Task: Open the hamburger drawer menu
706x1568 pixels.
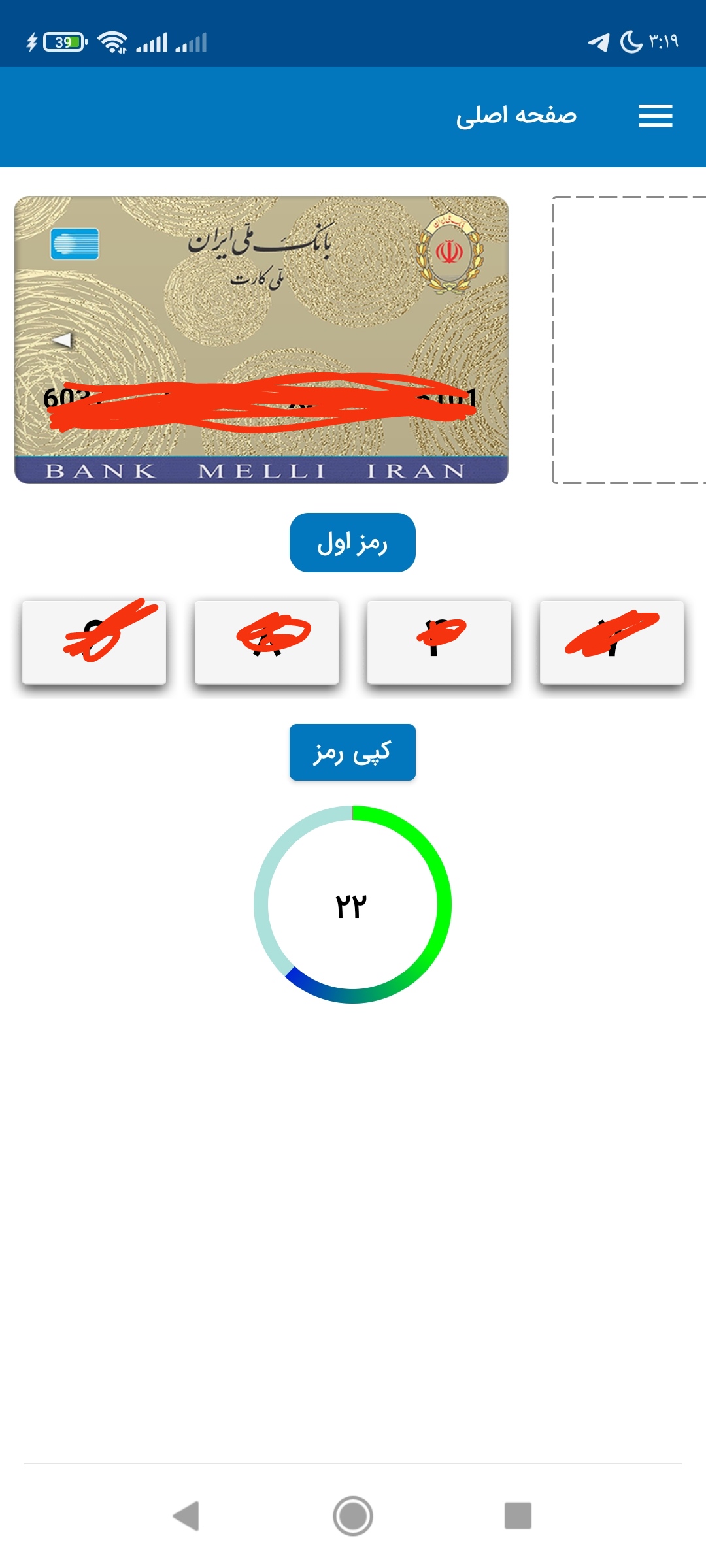Action: pos(655,116)
